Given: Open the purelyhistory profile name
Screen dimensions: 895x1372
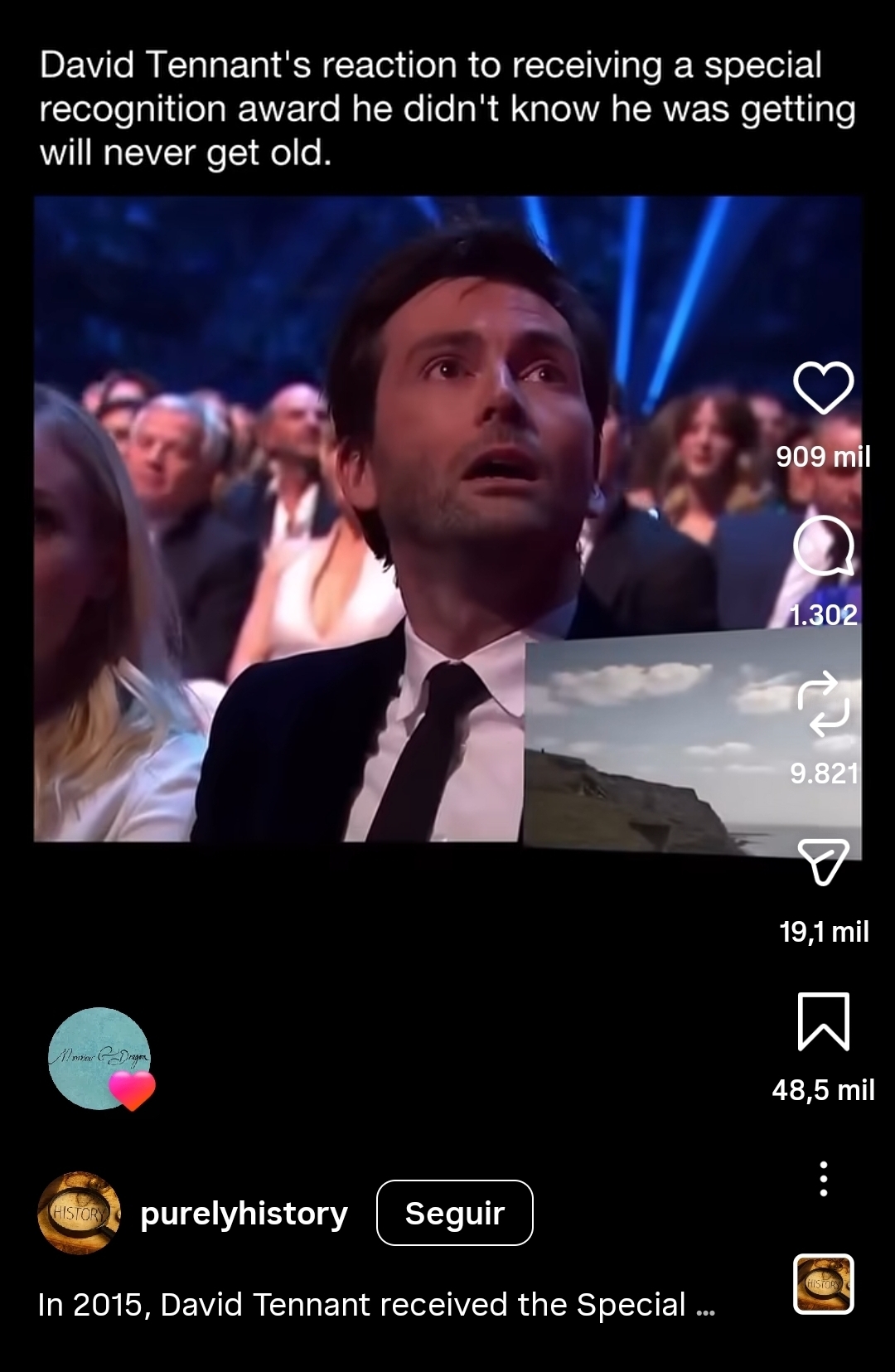Looking at the screenshot, I should coord(244,1213).
